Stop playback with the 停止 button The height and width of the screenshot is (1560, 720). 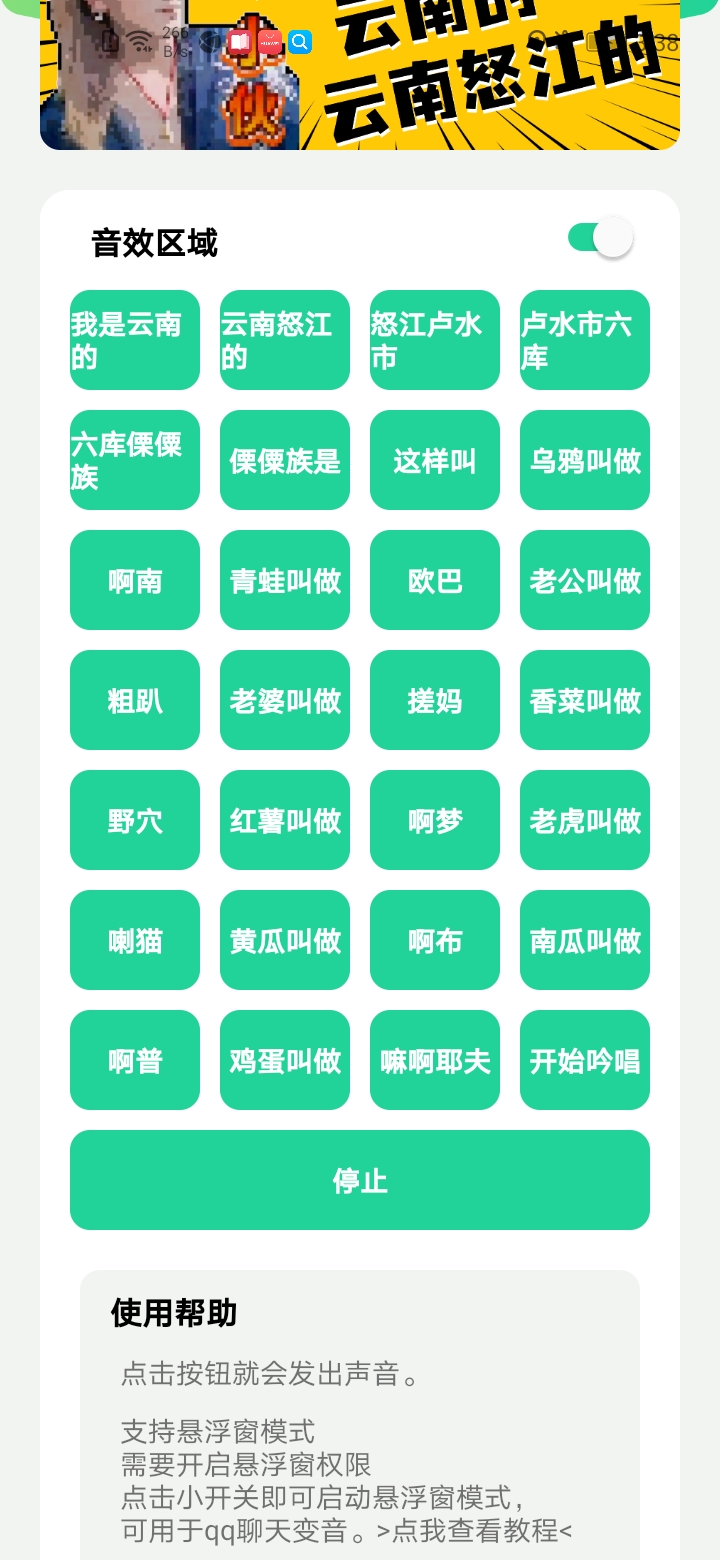(x=360, y=1180)
